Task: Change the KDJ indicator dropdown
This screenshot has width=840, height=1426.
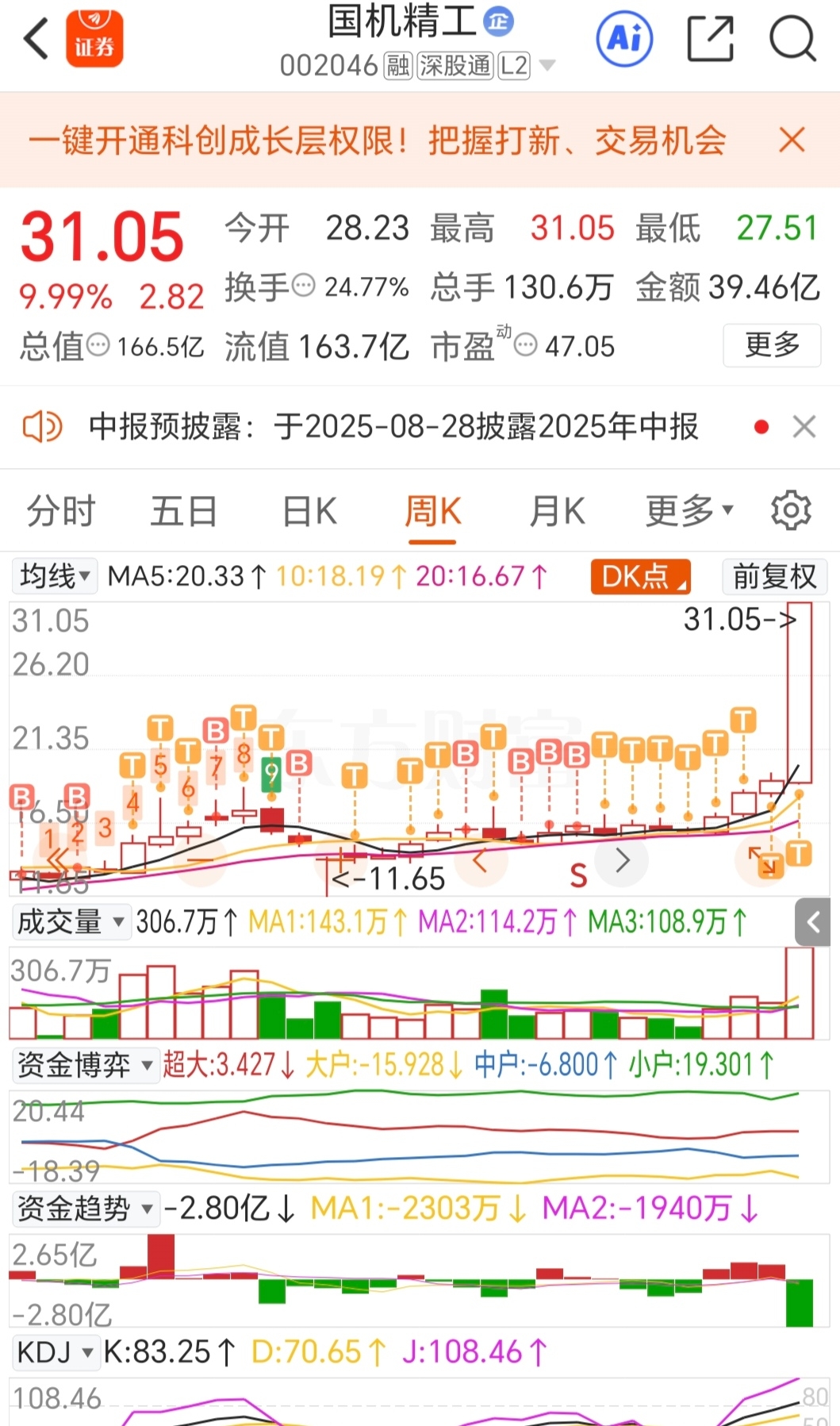Action: click(56, 1351)
